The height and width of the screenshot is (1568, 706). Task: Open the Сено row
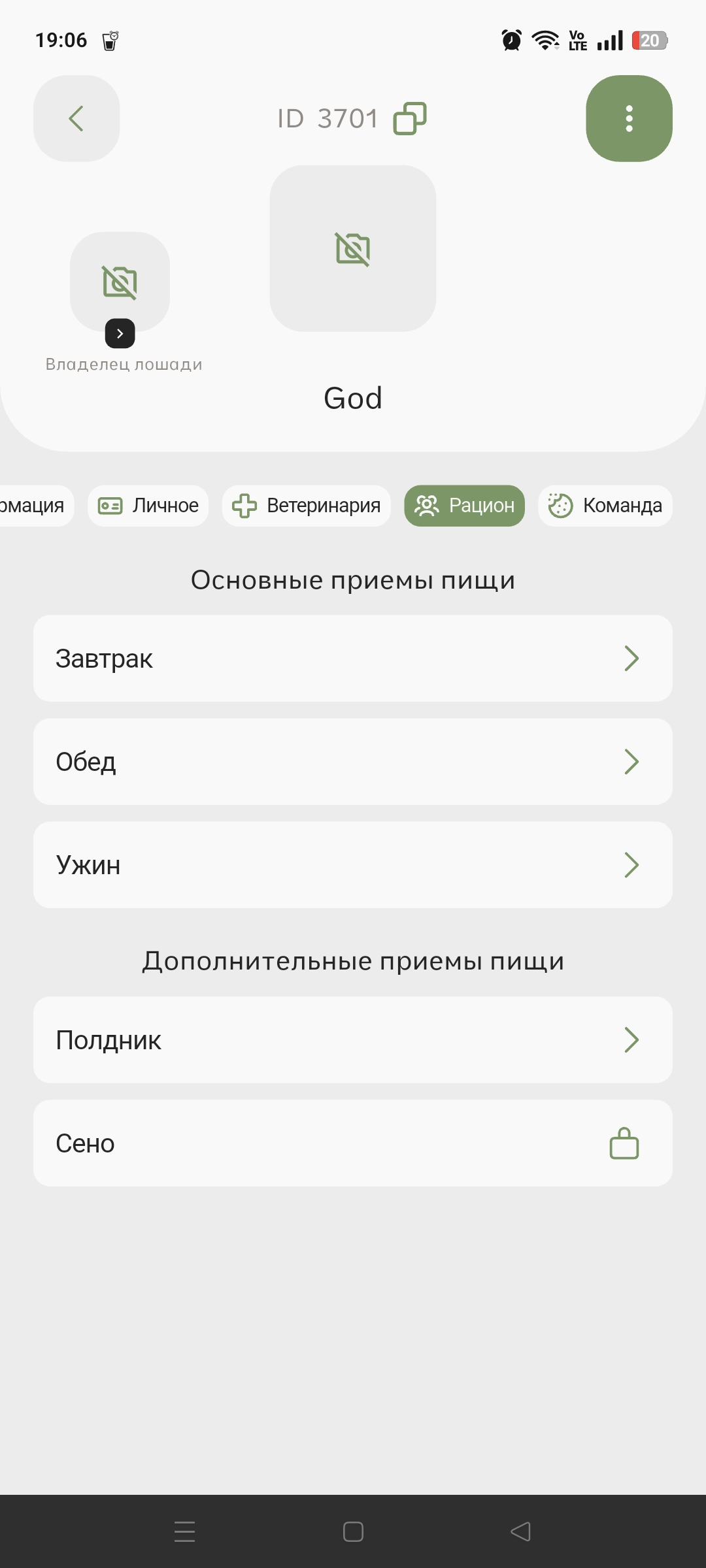tap(353, 1143)
